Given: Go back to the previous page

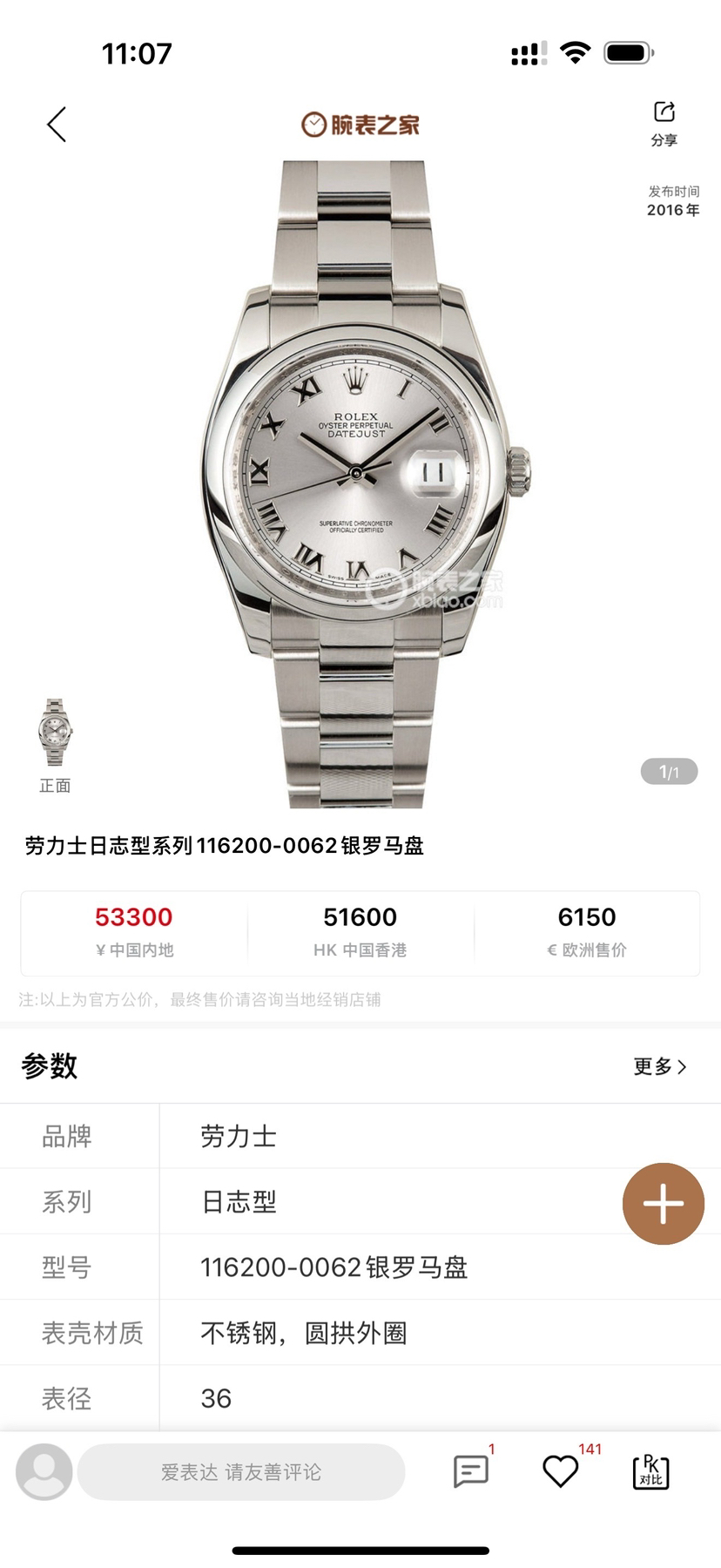Looking at the screenshot, I should (57, 125).
